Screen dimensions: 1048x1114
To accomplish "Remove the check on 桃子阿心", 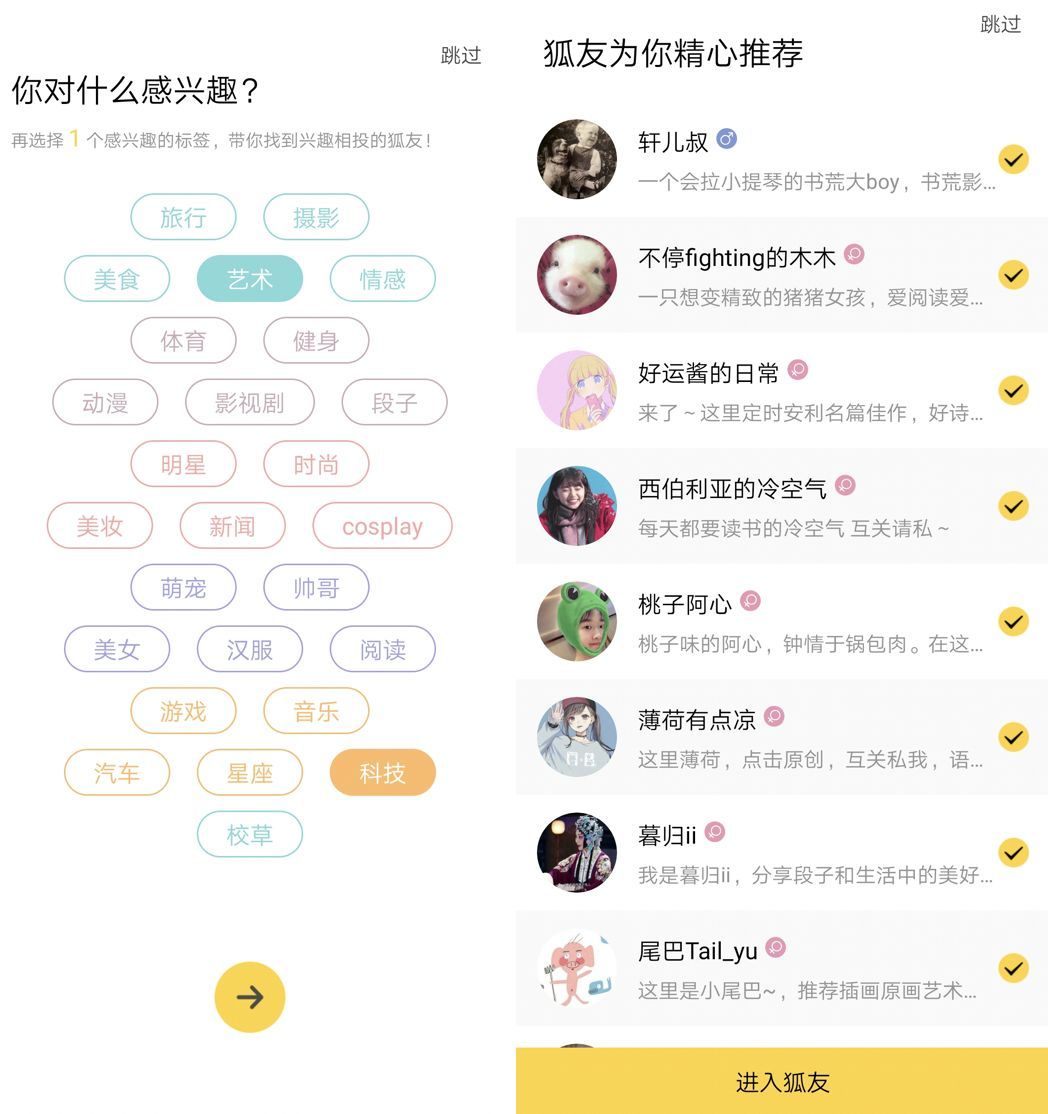I will (x=1013, y=622).
